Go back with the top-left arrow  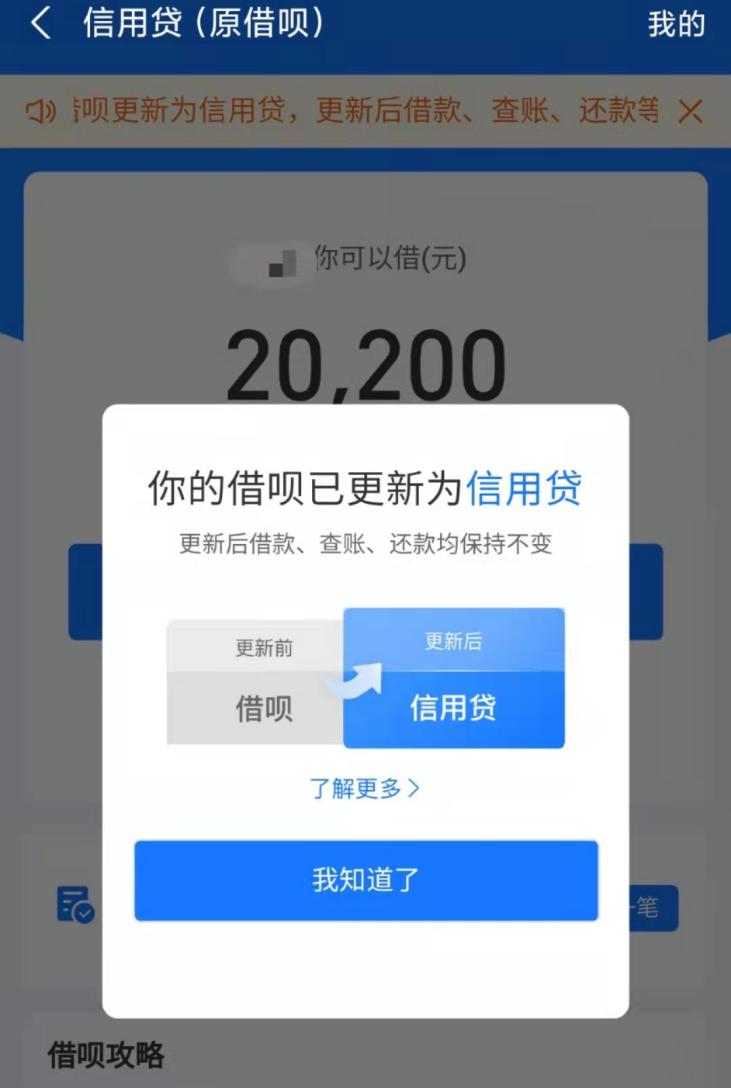(x=40, y=24)
